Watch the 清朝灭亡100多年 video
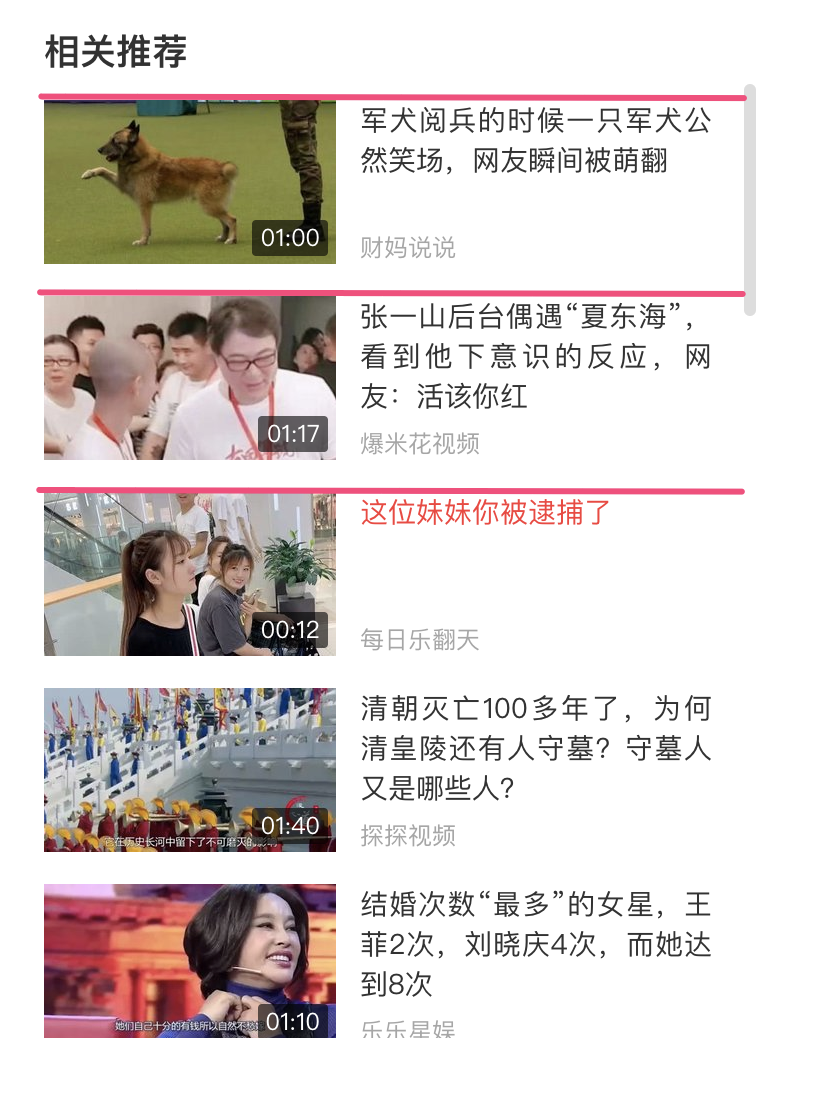The image size is (818, 1106). click(190, 770)
